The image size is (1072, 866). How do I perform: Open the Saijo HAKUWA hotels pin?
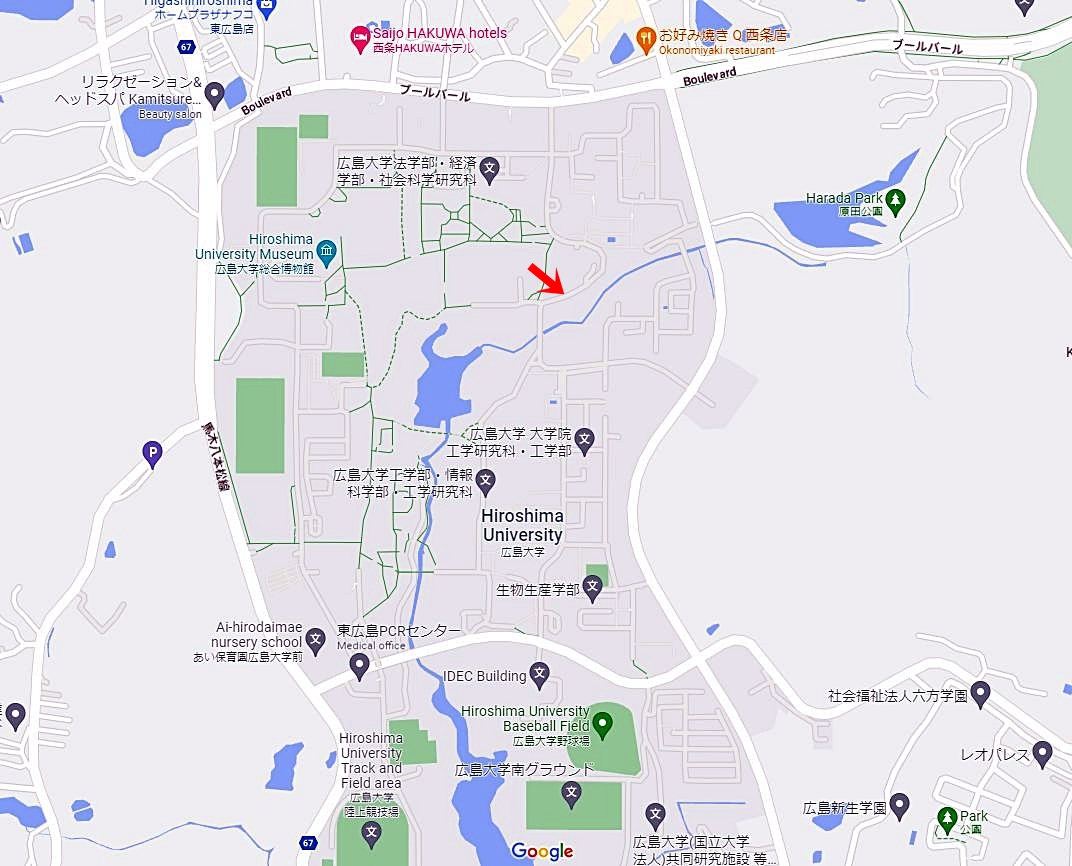coord(360,40)
